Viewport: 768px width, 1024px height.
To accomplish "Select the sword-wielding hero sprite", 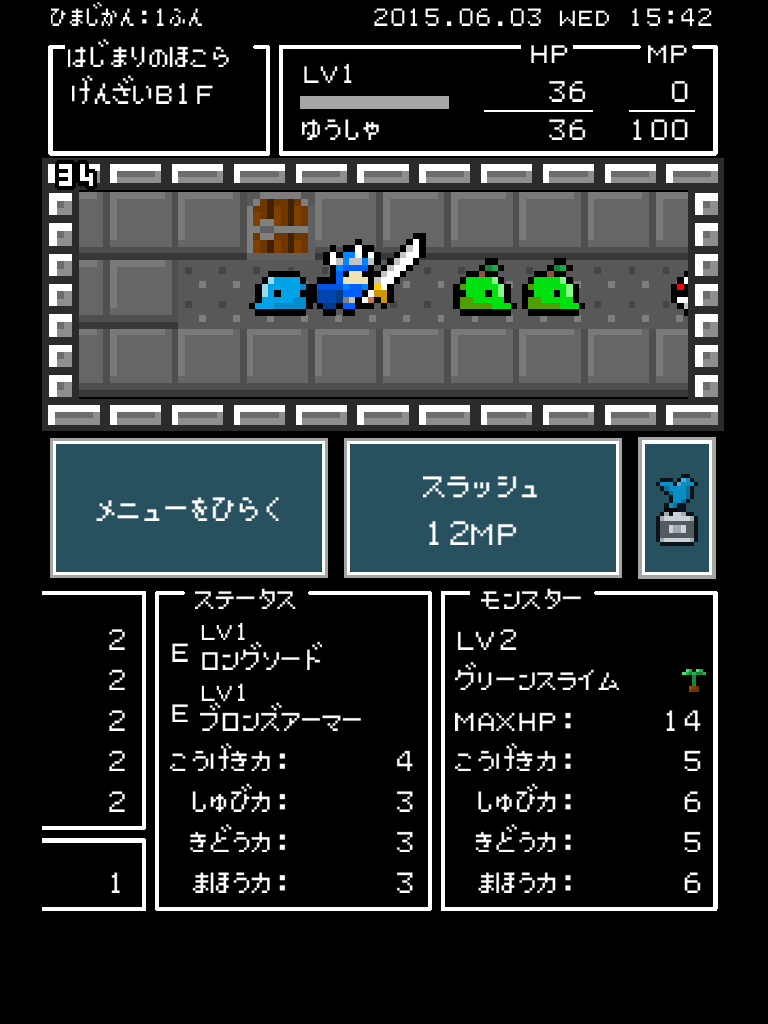I will pyautogui.click(x=345, y=280).
